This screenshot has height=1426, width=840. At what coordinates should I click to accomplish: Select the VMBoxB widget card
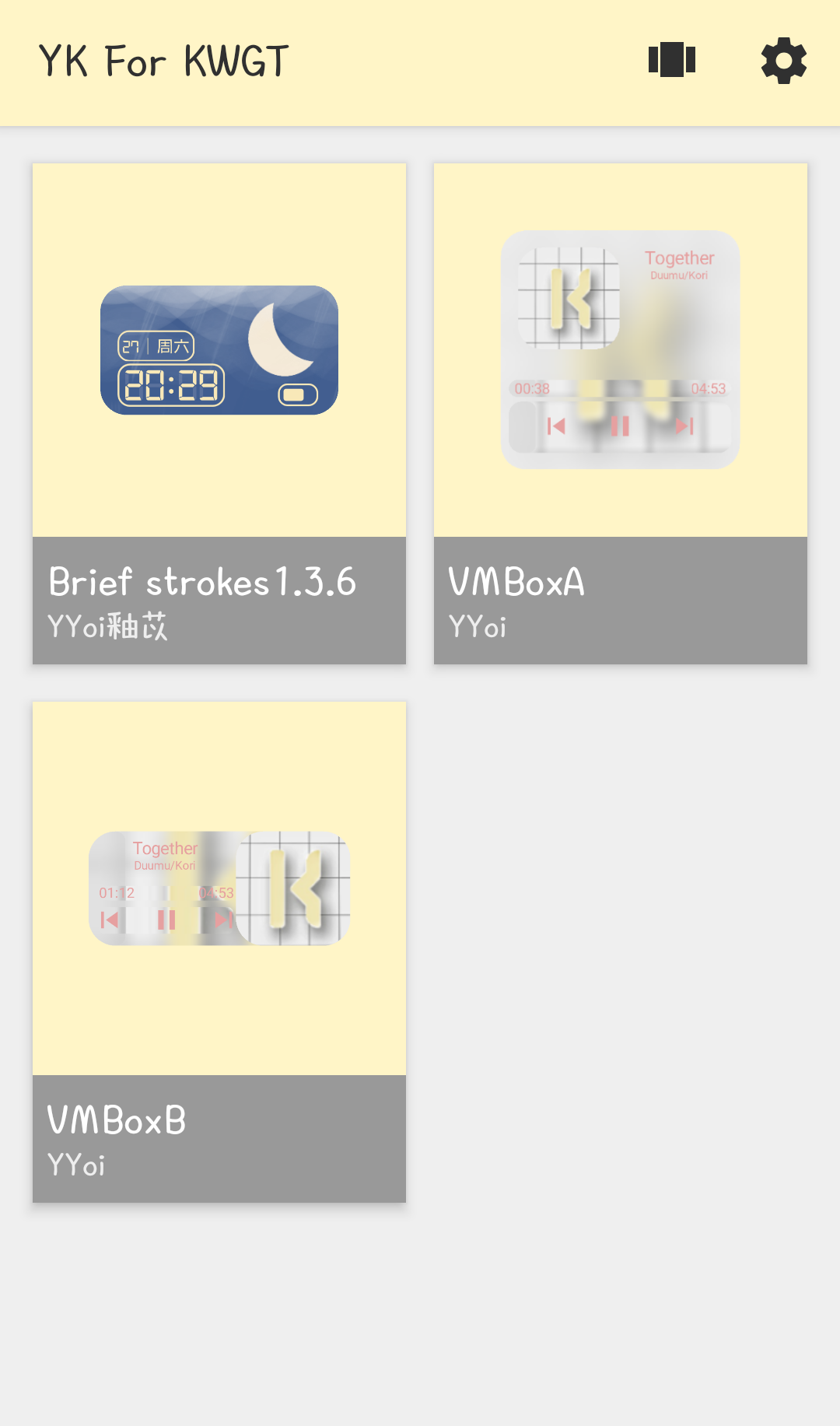pos(219,951)
